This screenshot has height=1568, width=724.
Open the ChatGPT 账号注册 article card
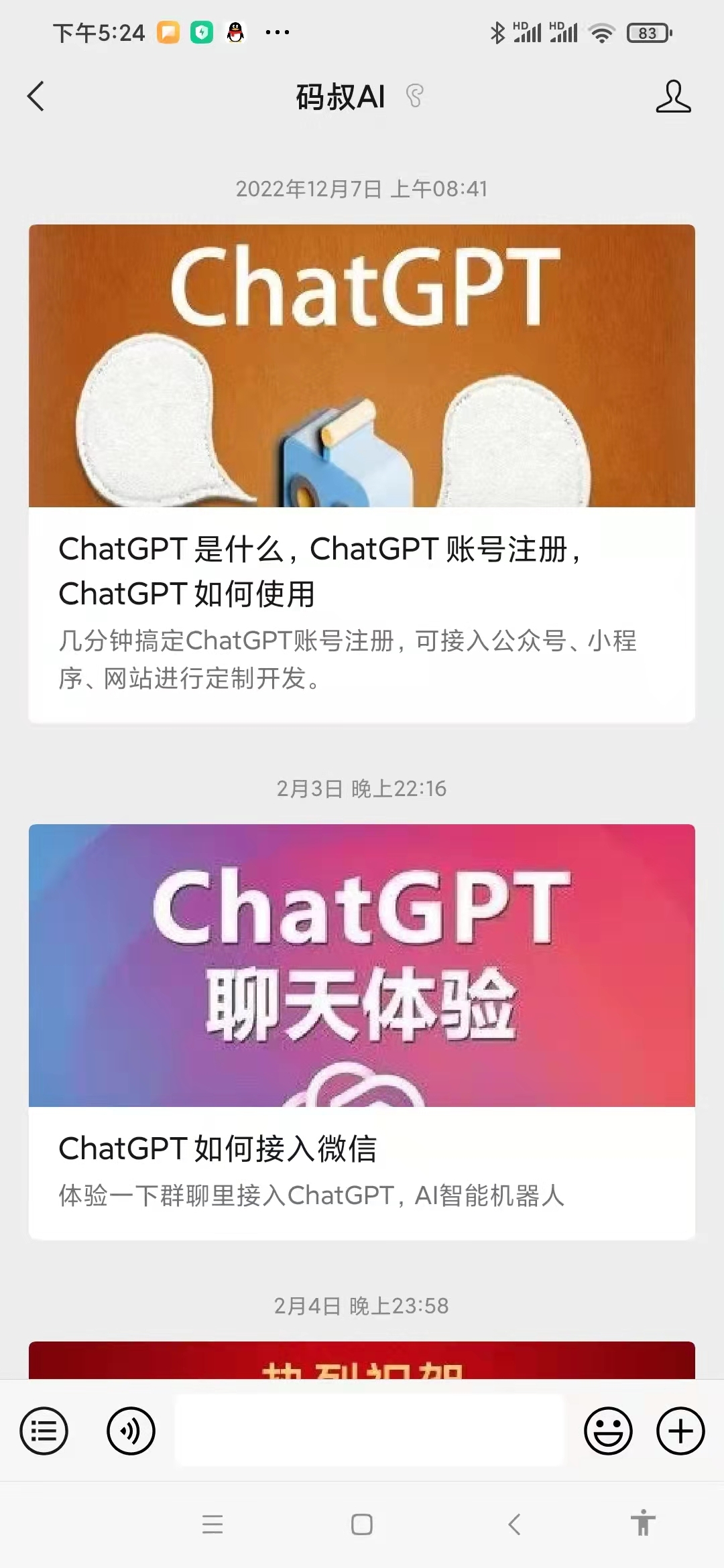(361, 473)
